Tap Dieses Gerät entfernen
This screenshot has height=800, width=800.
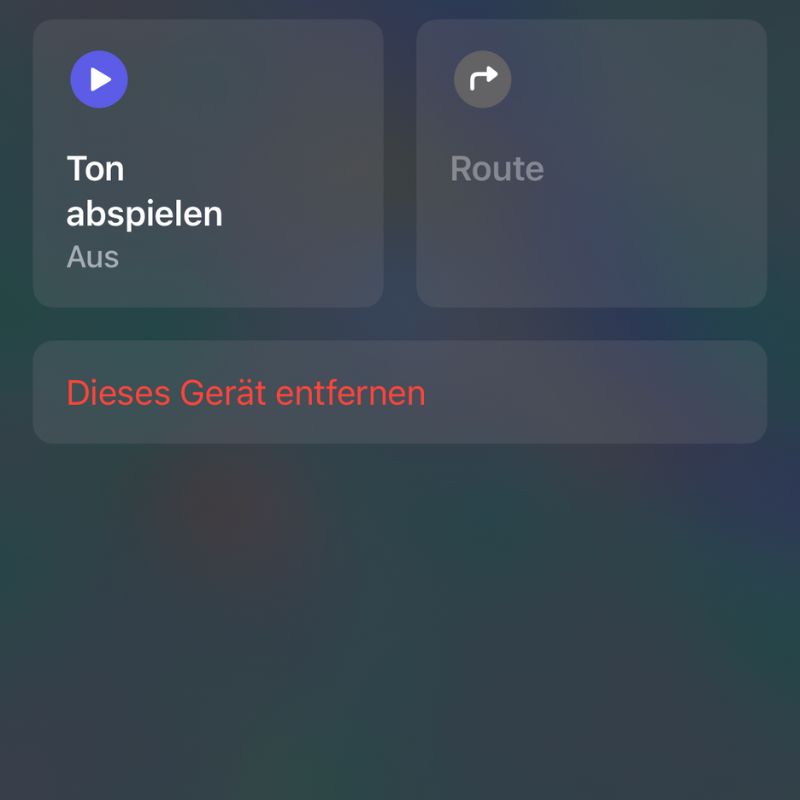400,392
